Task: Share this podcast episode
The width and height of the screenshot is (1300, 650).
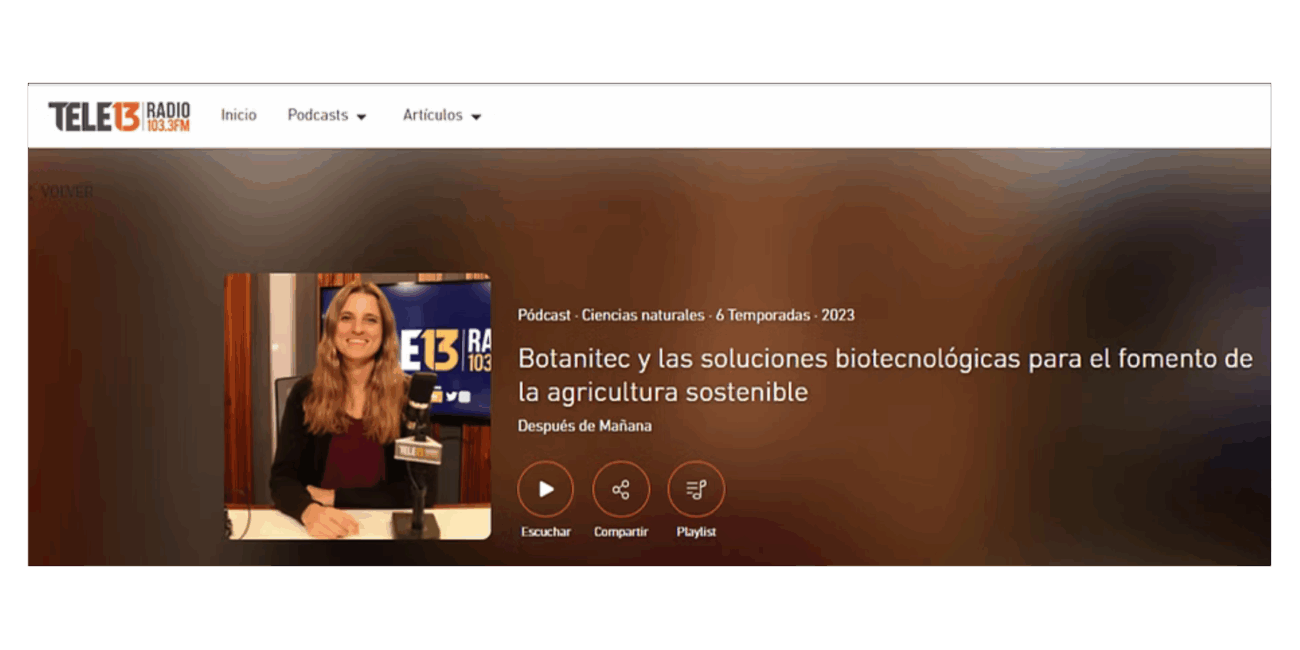Action: pos(621,489)
